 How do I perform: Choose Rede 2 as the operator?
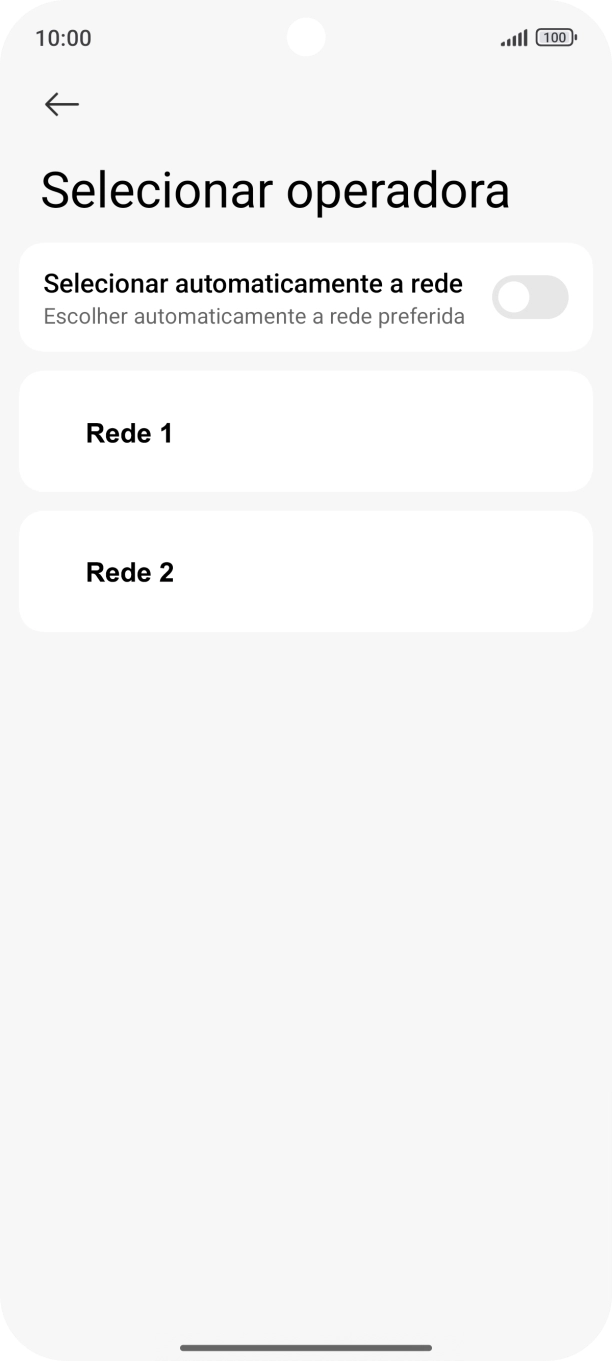[x=305, y=572]
